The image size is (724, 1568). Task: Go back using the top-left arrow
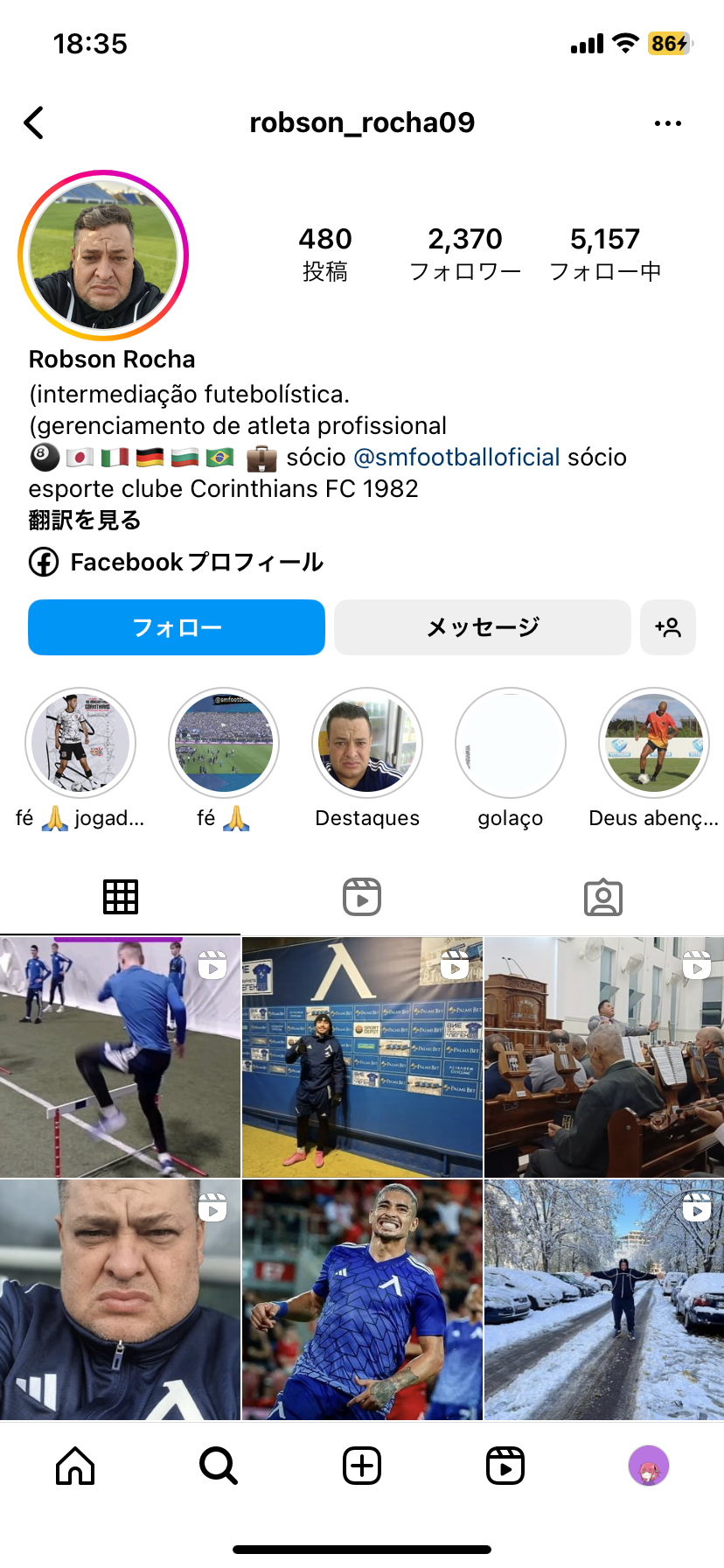[x=34, y=123]
